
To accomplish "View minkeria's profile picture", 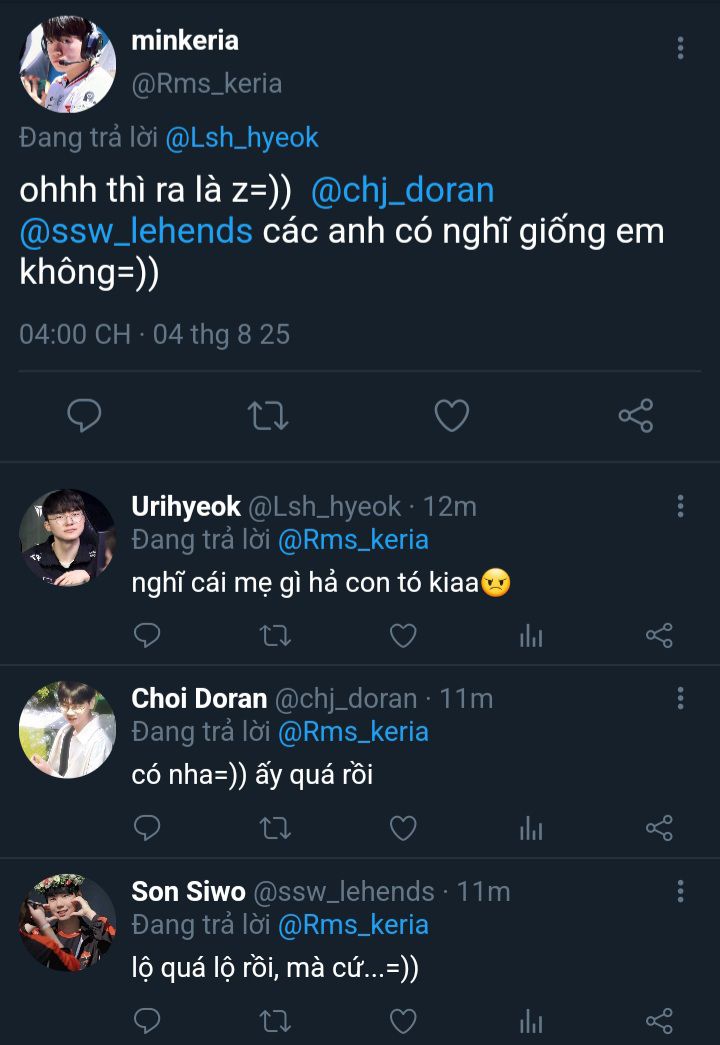I will pyautogui.click(x=67, y=65).
